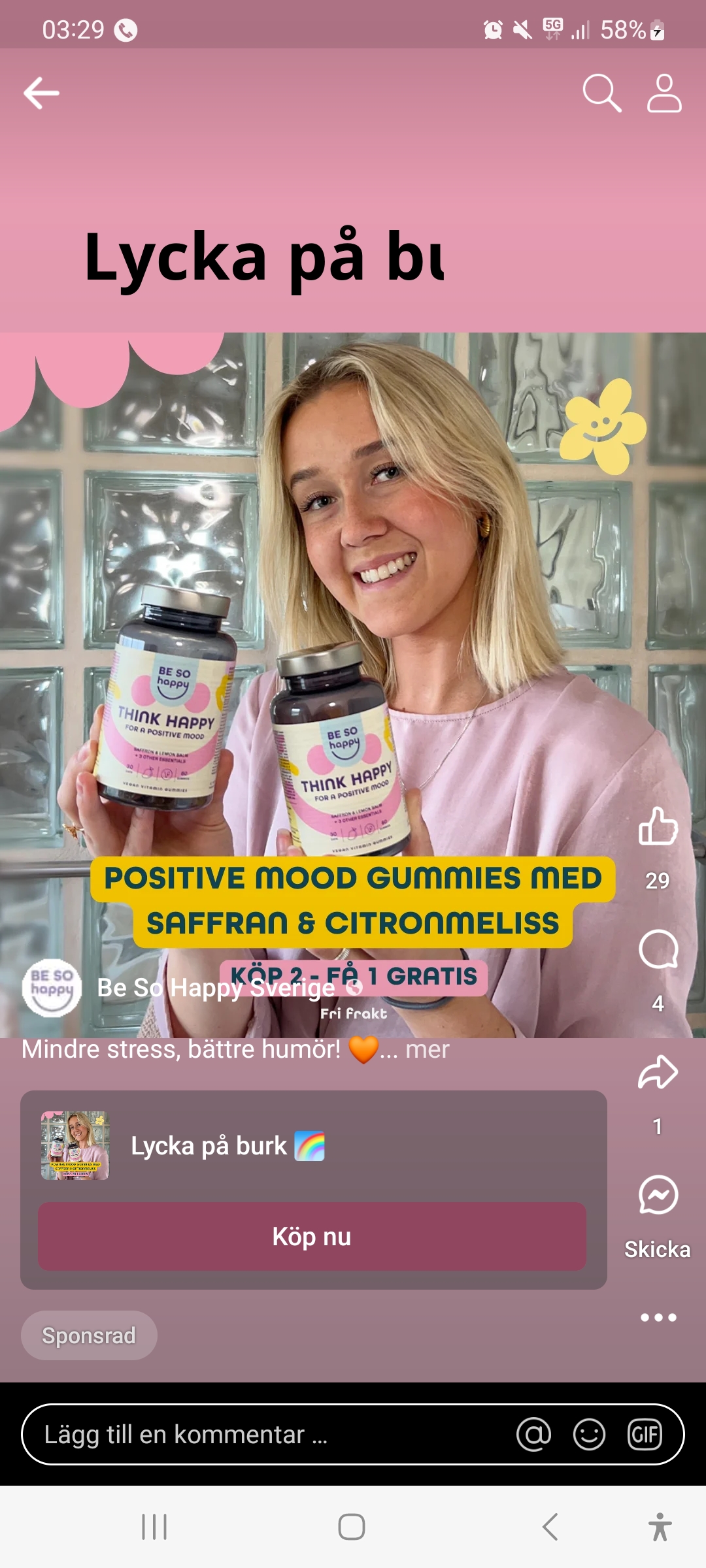Add a GIF to the comment
Screen dimensions: 706x1568
click(645, 1435)
